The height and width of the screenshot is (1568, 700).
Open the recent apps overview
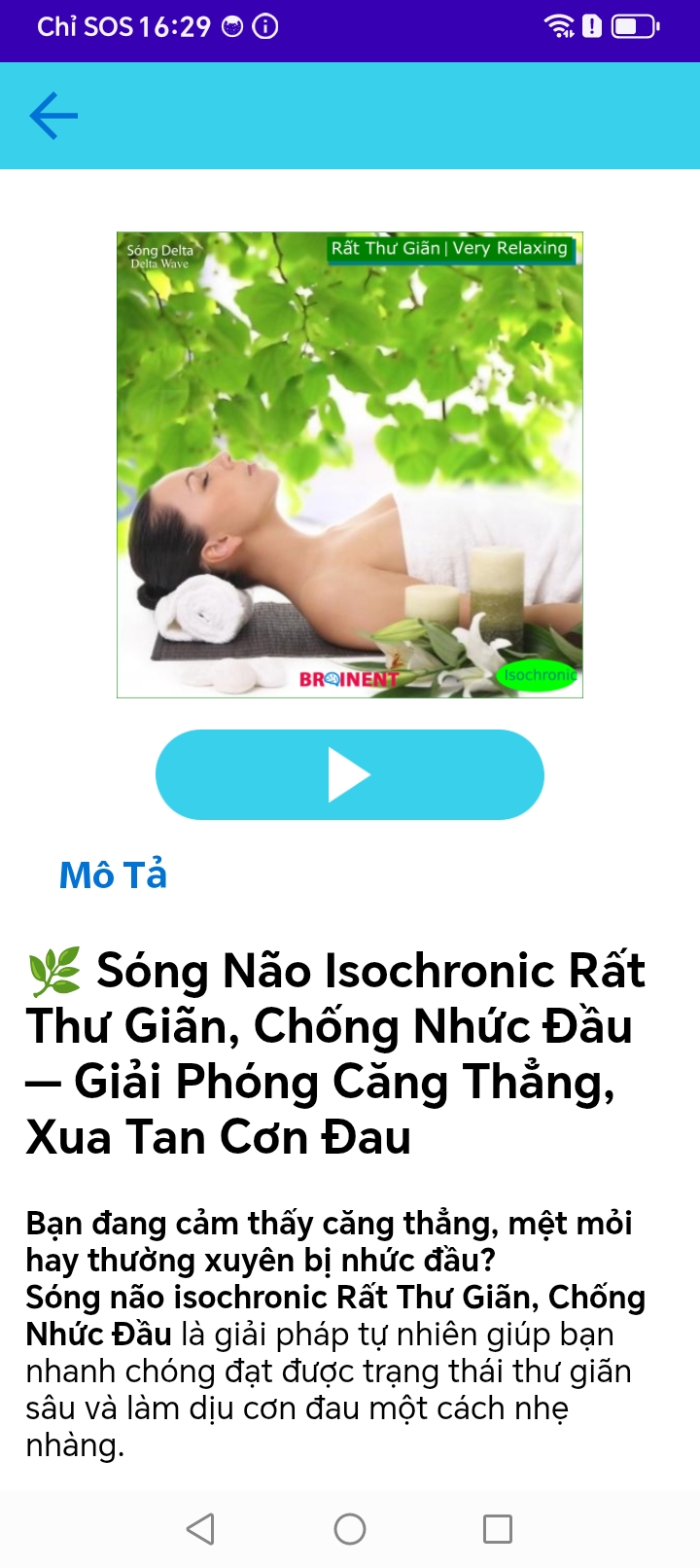click(498, 1529)
